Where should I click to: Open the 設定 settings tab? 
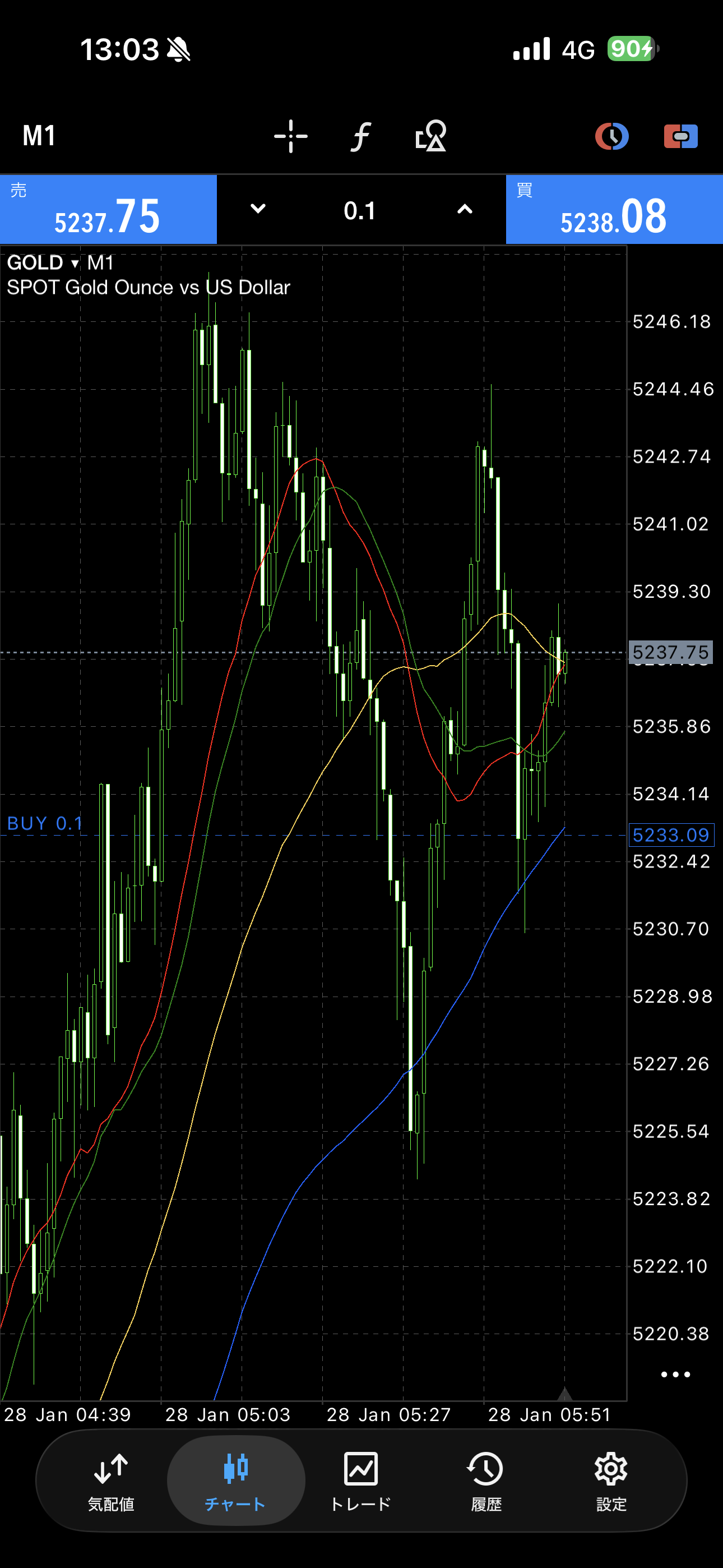pyautogui.click(x=611, y=1481)
